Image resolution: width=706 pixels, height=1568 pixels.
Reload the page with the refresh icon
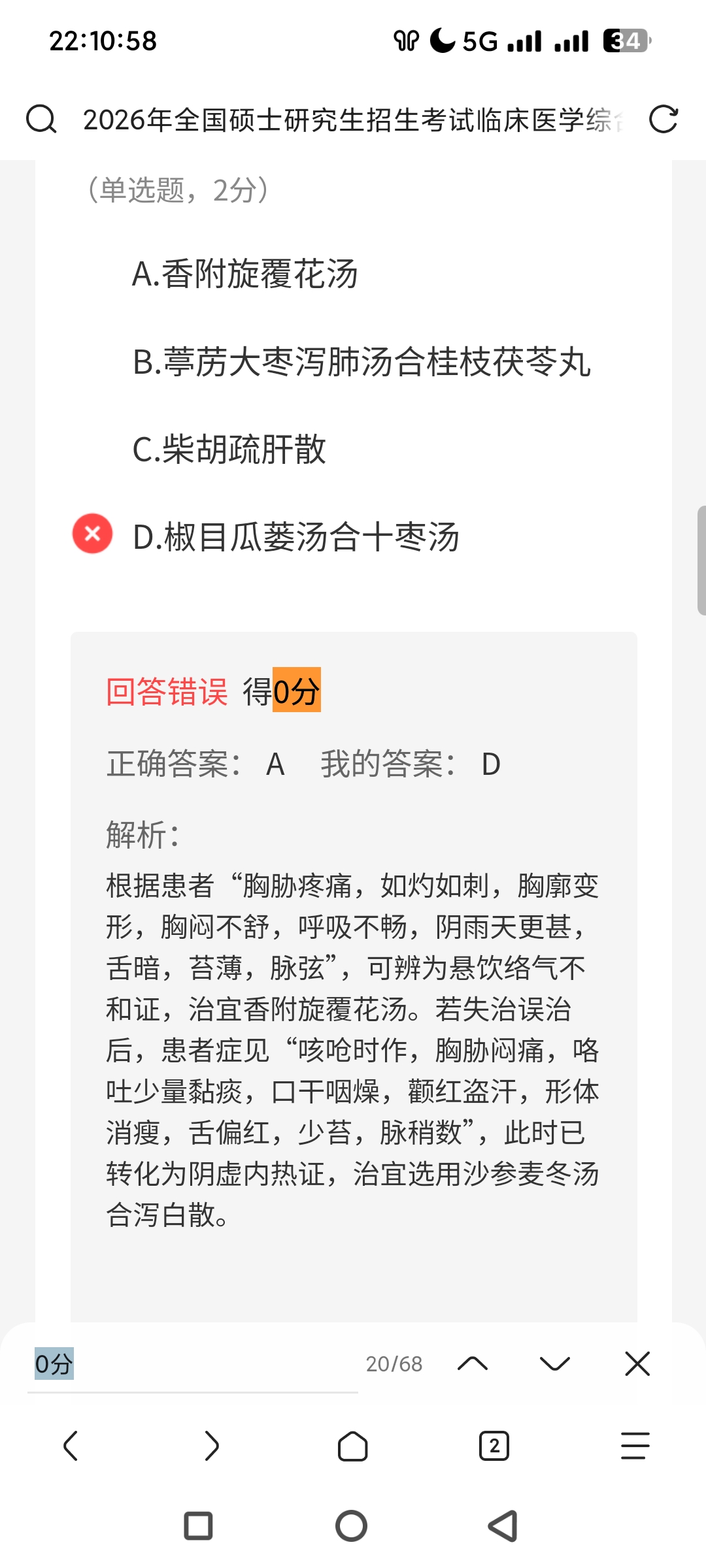[663, 120]
